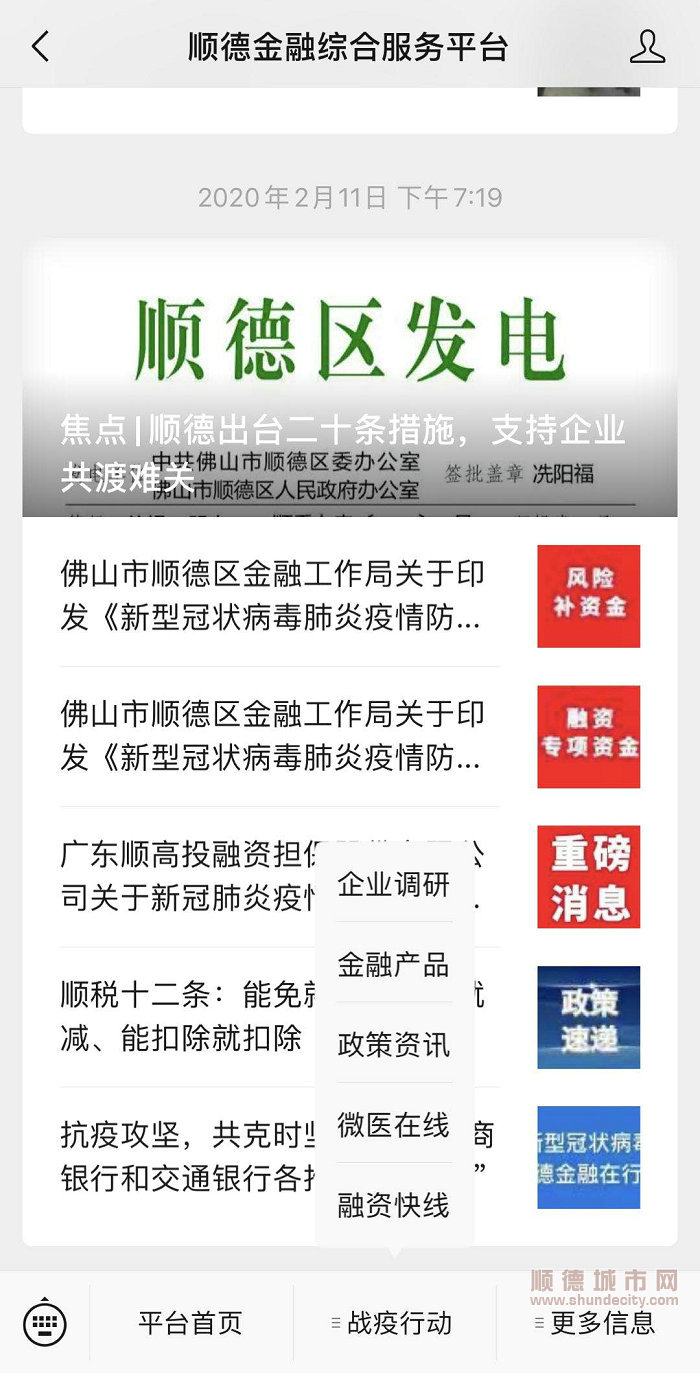Switch to keyboard input mode
The image size is (700, 1373).
45,1323
